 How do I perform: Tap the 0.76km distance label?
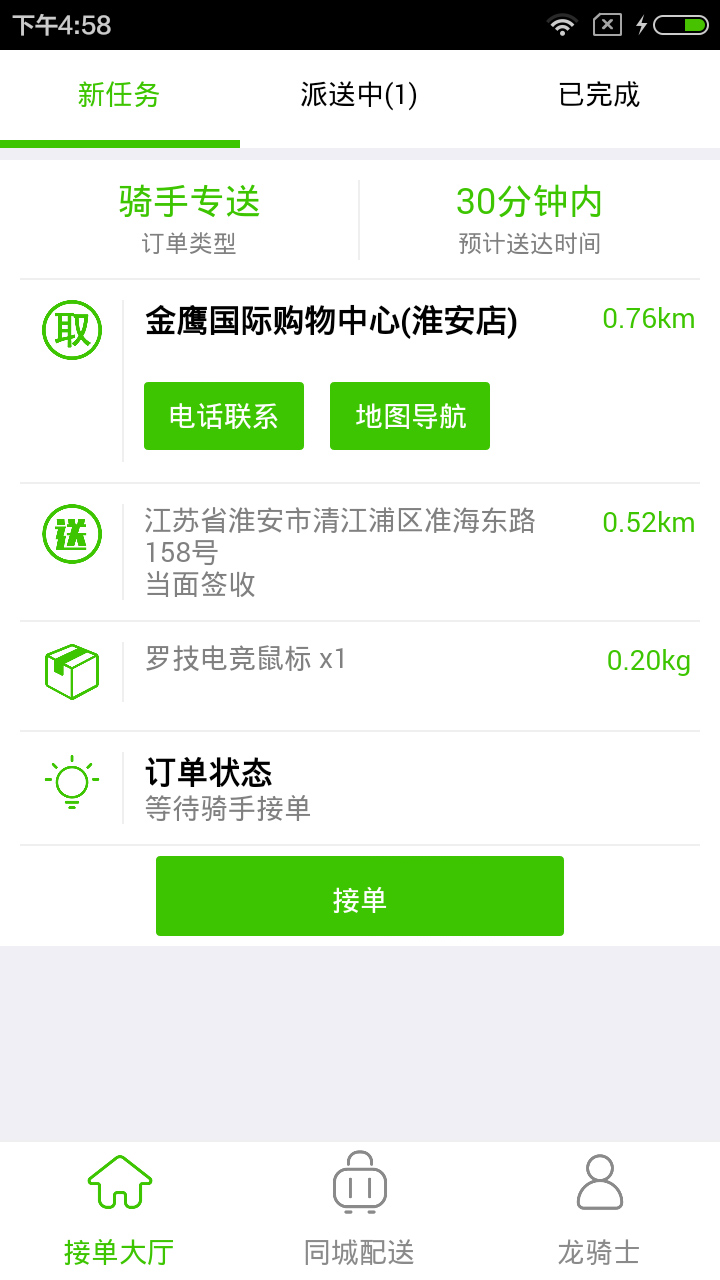point(650,318)
